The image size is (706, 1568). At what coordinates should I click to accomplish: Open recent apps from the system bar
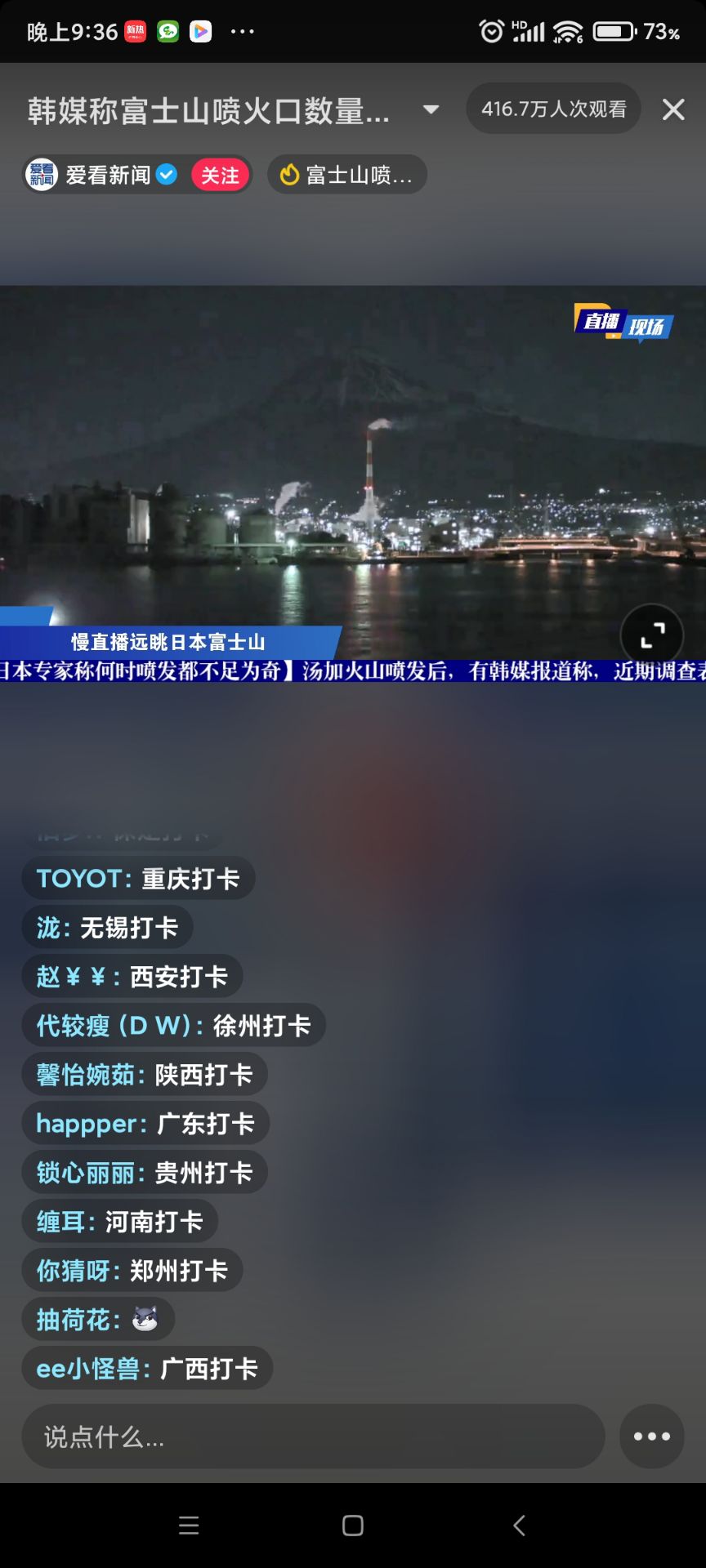click(189, 1526)
